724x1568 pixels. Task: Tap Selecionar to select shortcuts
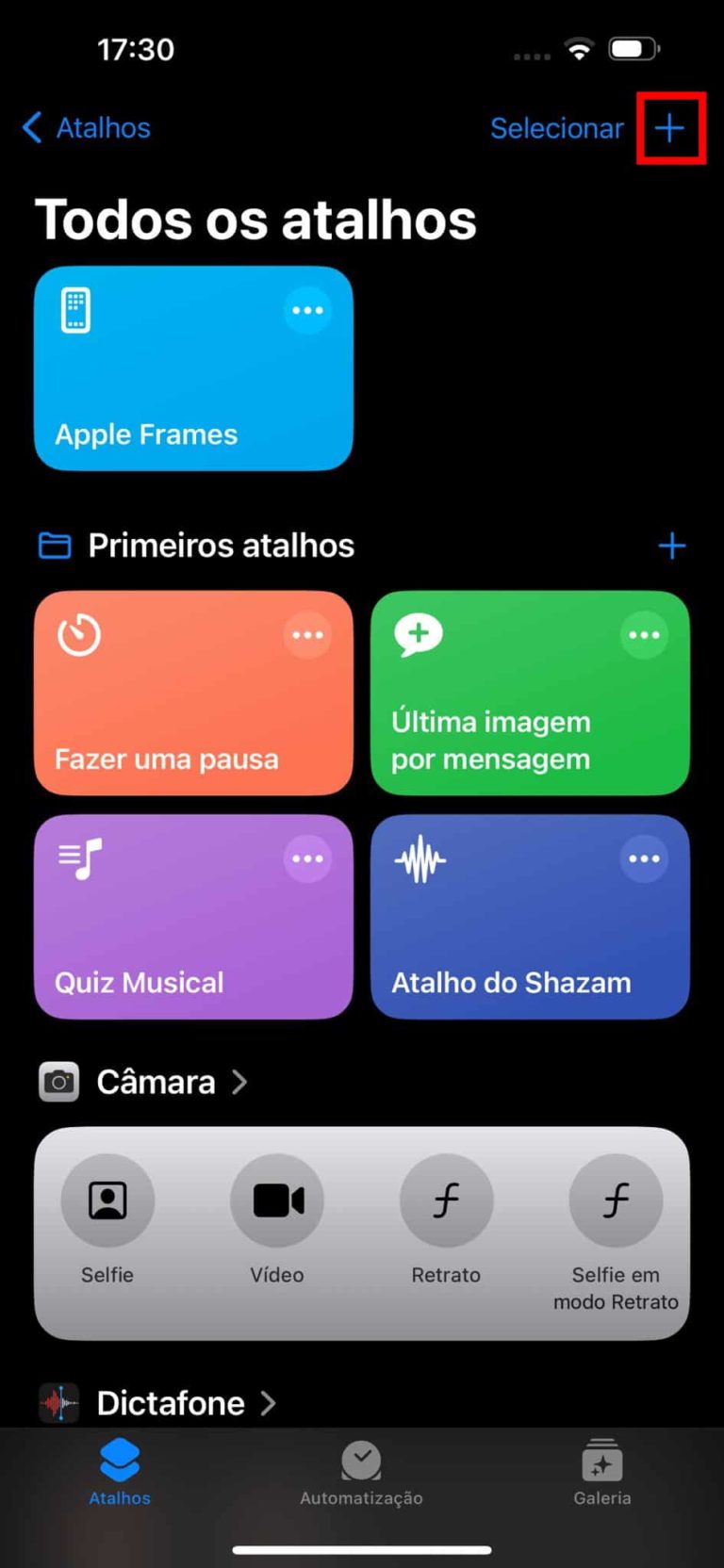tap(557, 128)
